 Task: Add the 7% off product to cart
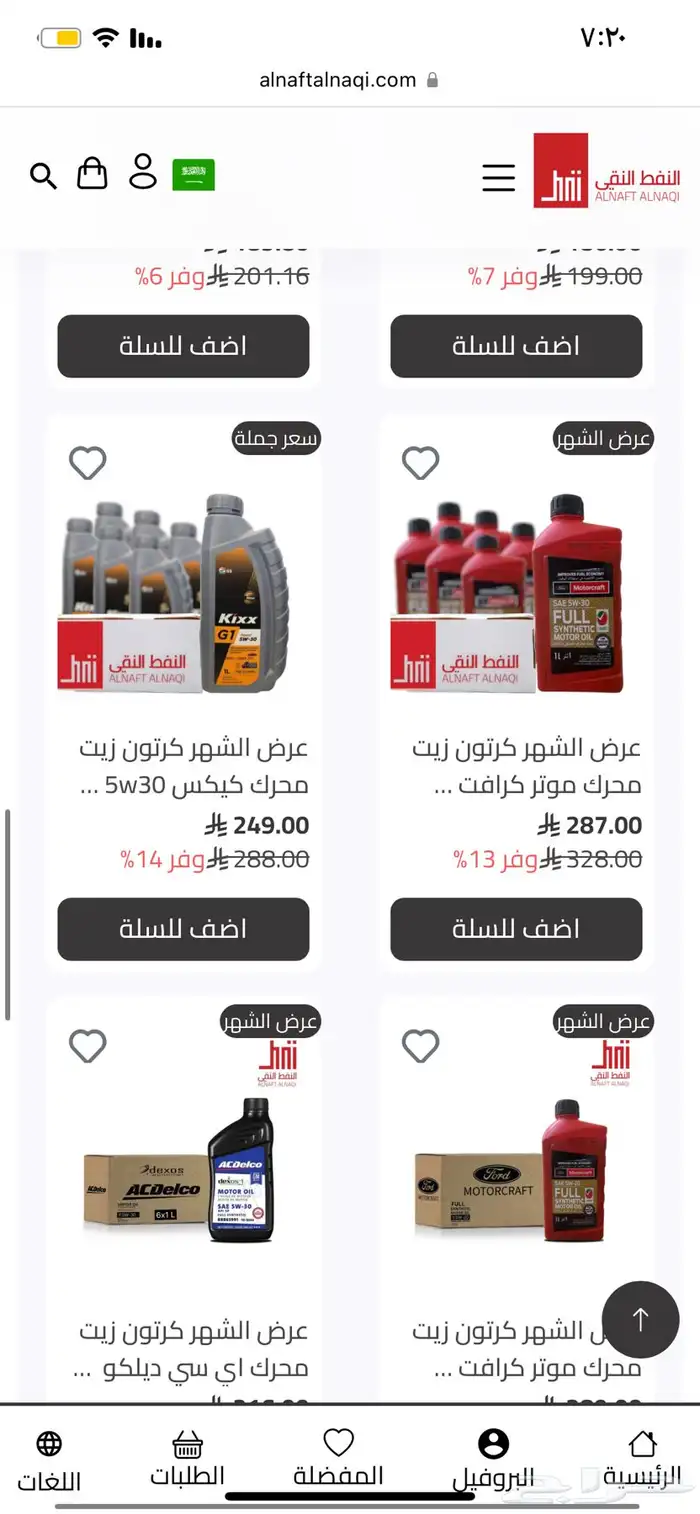[516, 346]
